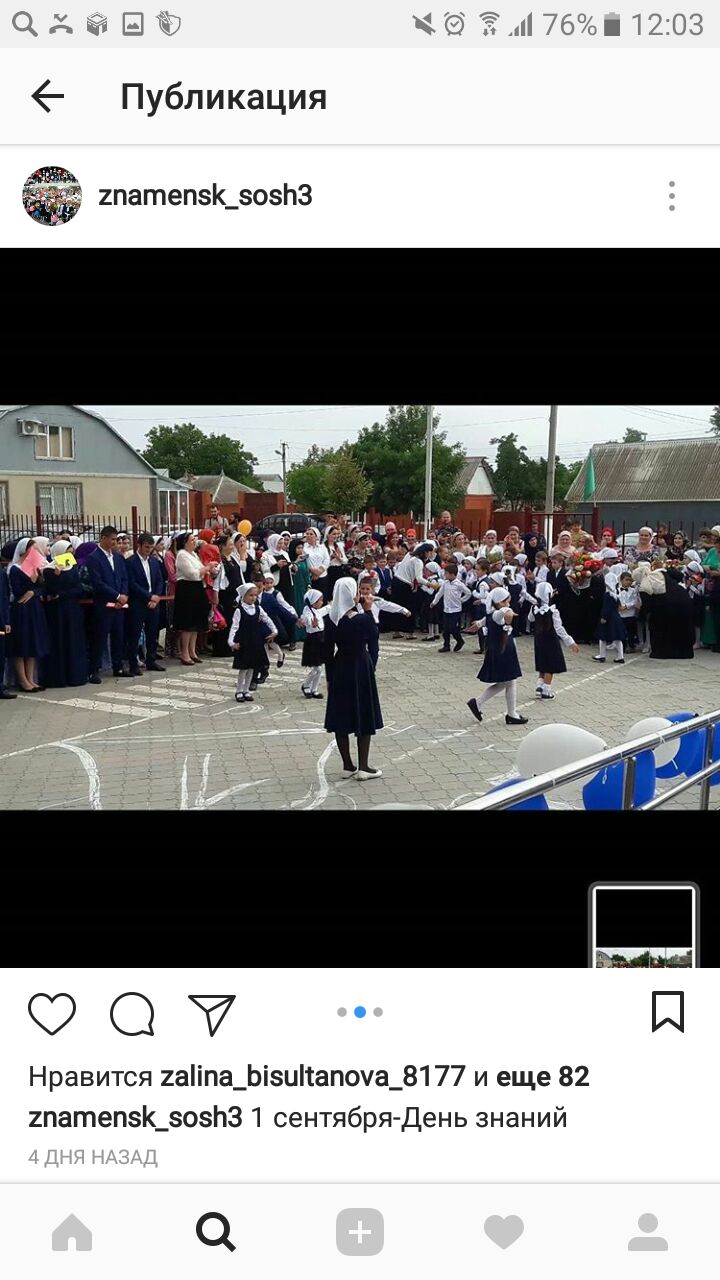The width and height of the screenshot is (720, 1280).
Task: Open the home feed tab
Action: coord(72,1232)
